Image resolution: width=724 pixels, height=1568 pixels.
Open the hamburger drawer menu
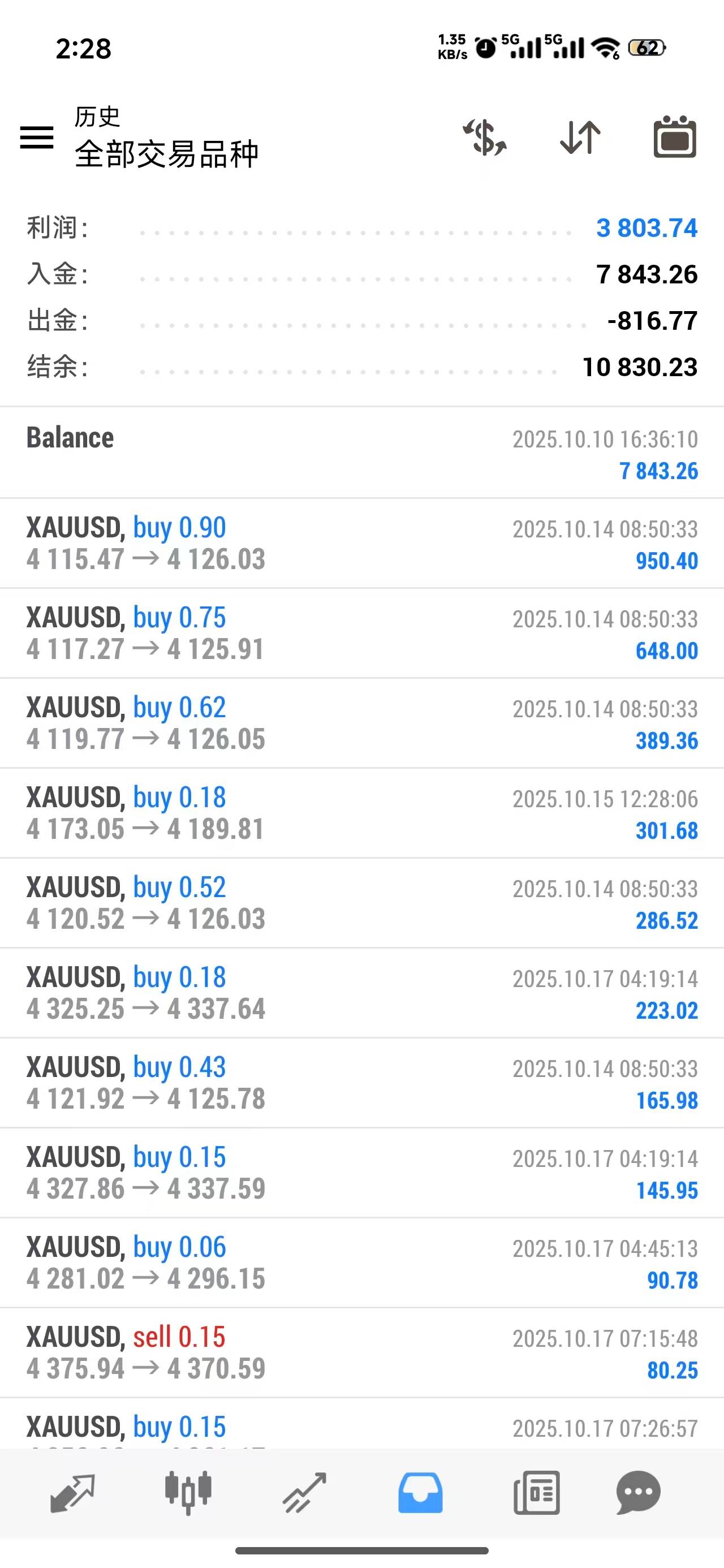[x=37, y=137]
